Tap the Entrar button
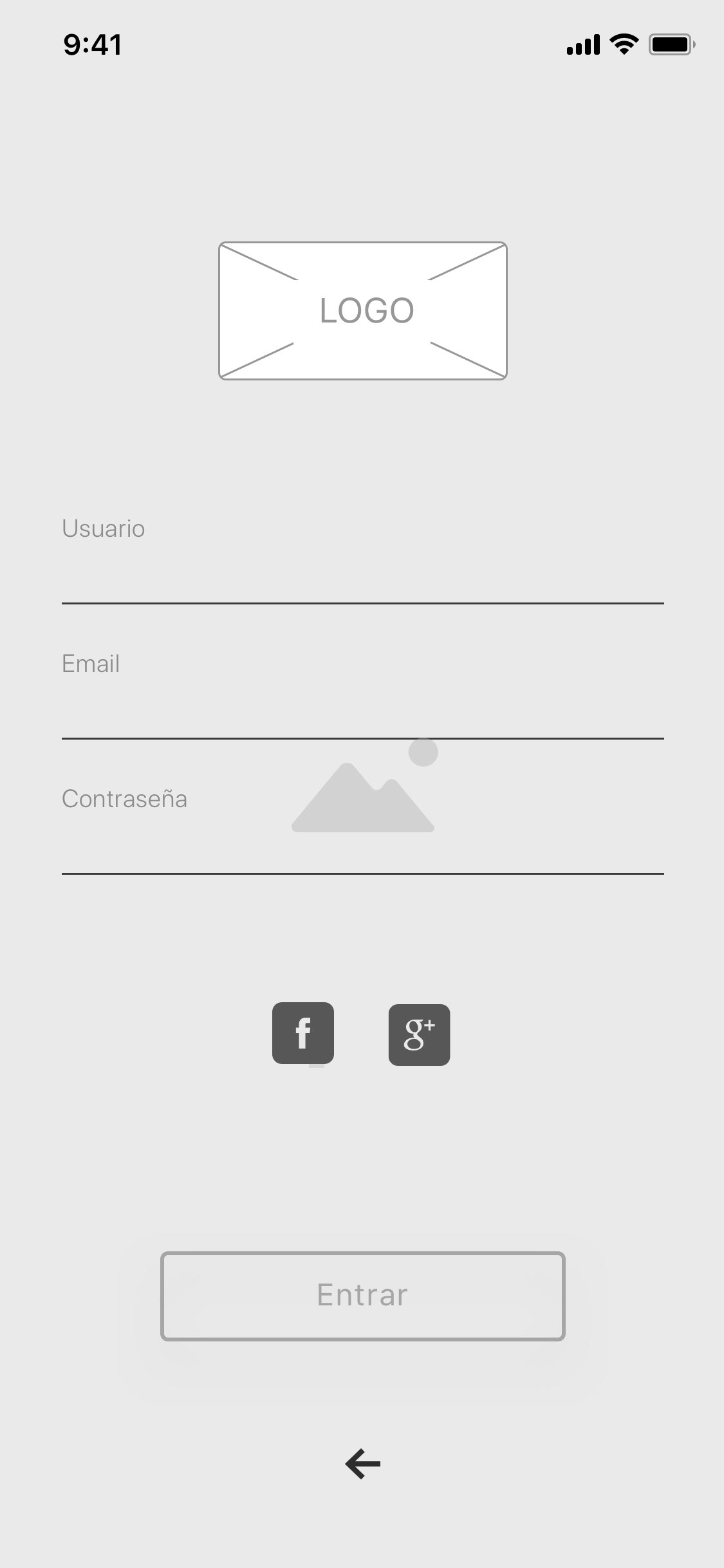724x1568 pixels. pos(362,1296)
